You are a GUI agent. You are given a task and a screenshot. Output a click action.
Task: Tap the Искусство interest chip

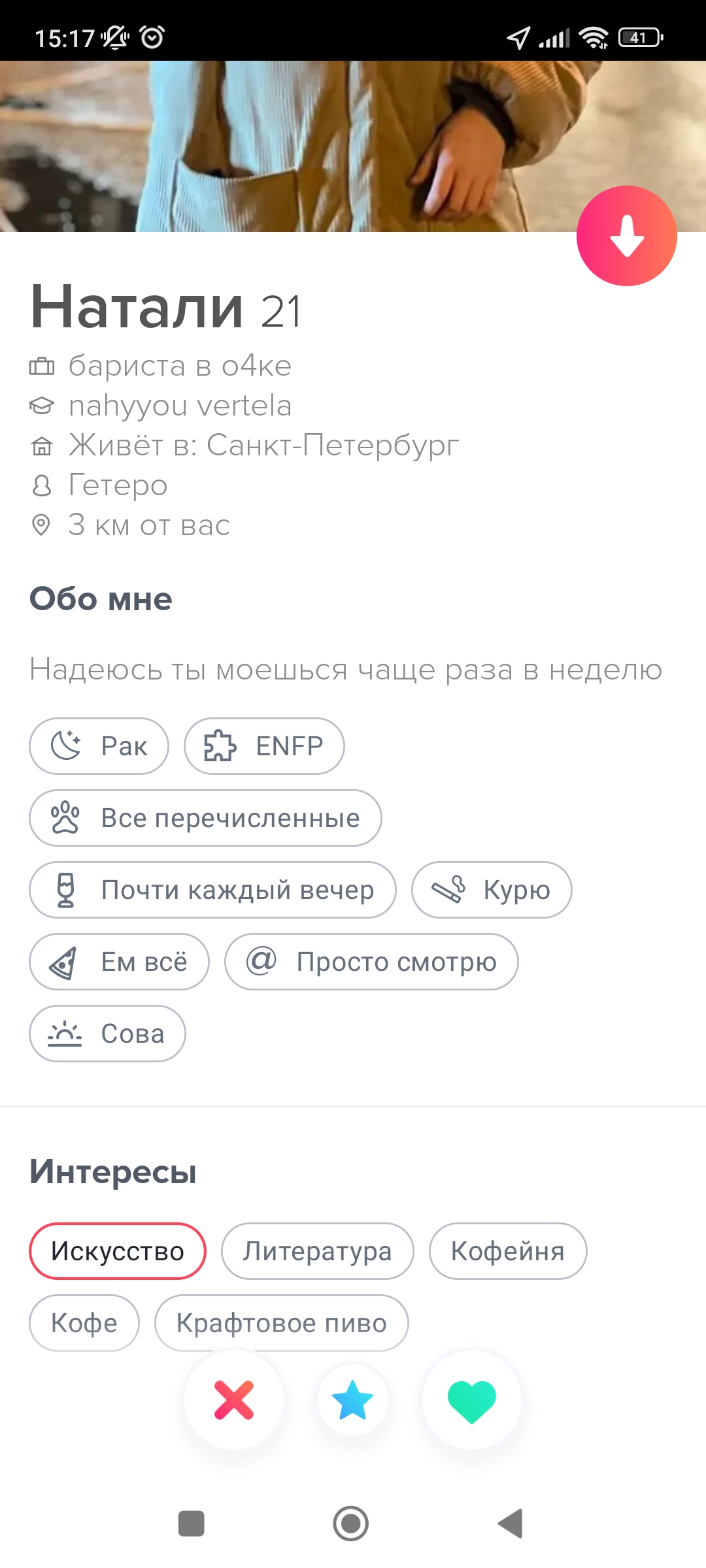[x=118, y=1251]
